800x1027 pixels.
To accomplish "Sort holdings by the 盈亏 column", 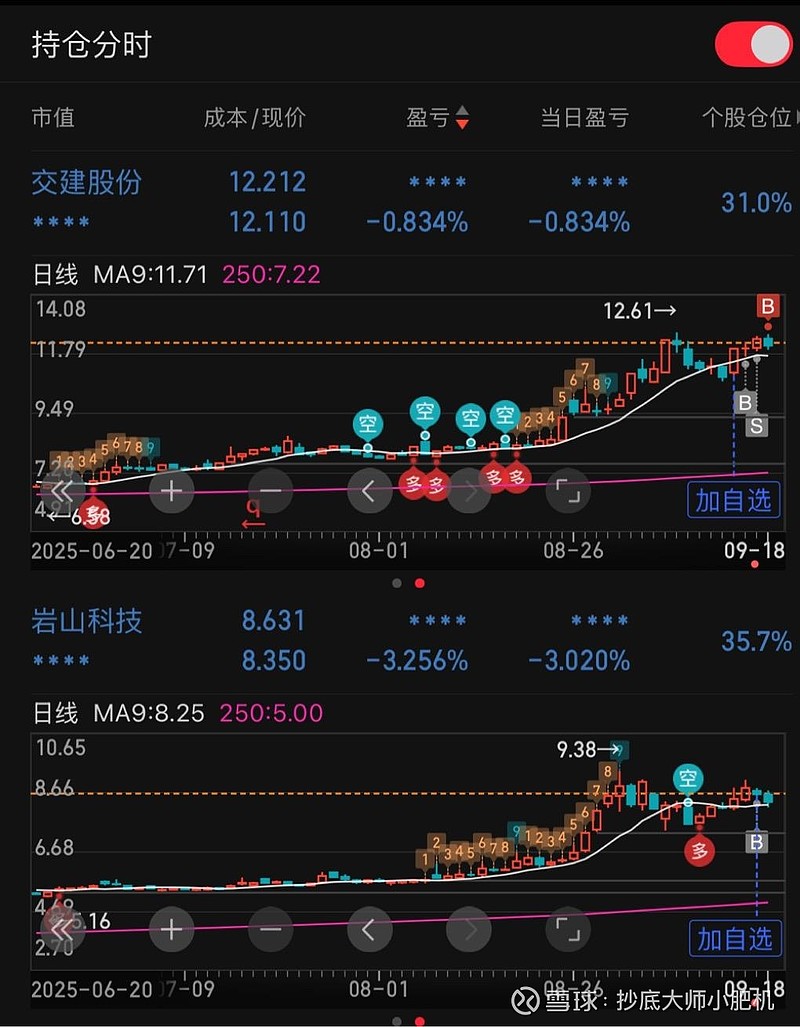I will coord(438,118).
